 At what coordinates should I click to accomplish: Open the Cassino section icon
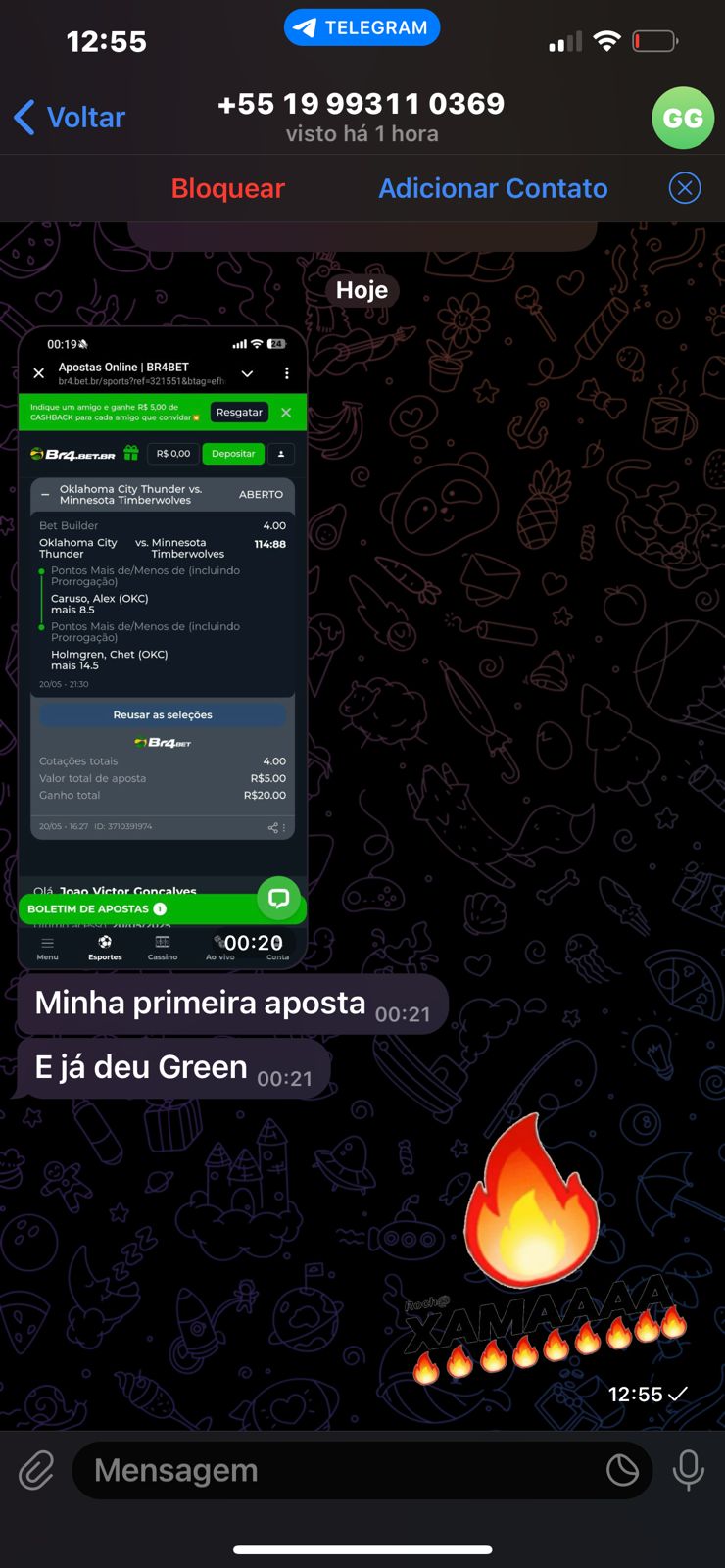[x=163, y=941]
